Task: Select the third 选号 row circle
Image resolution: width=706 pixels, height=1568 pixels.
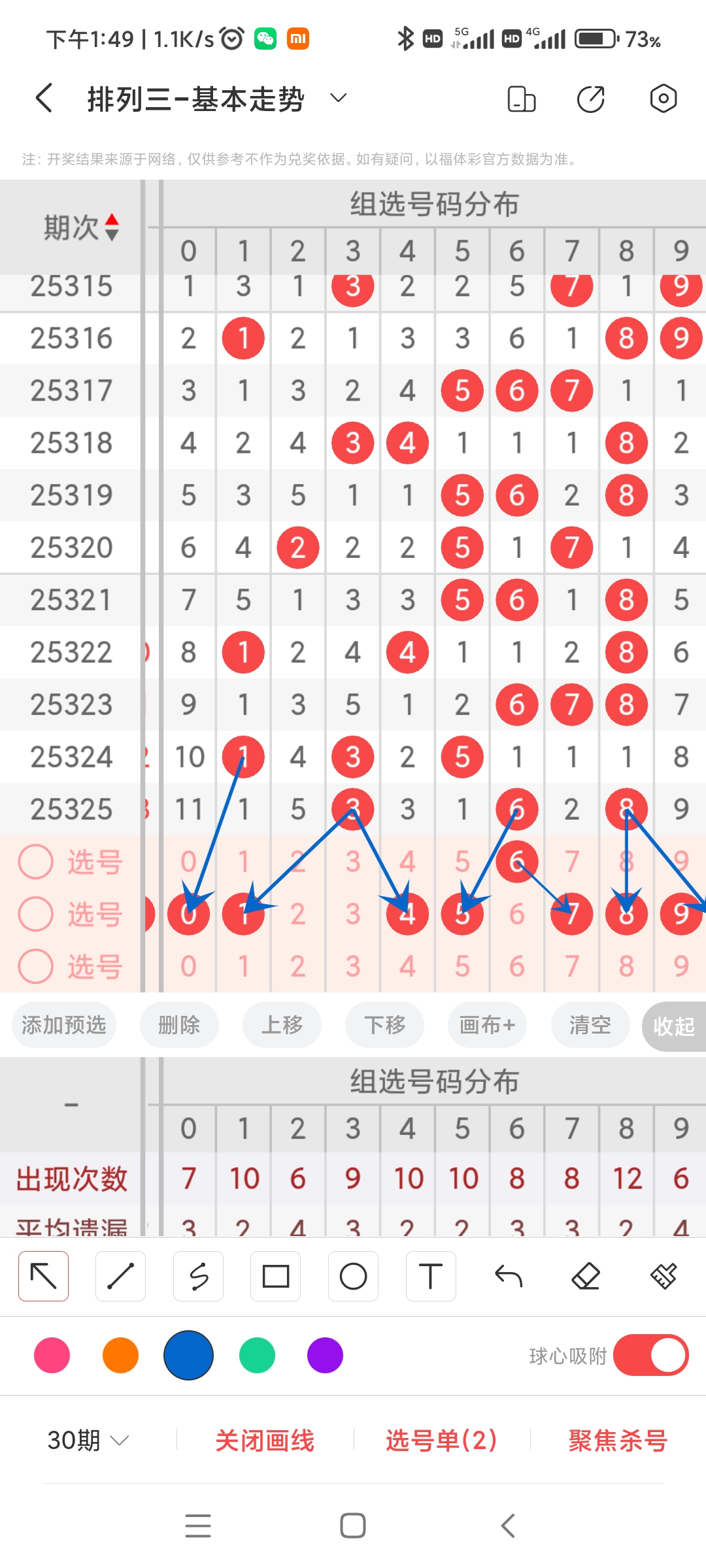Action: (x=36, y=966)
